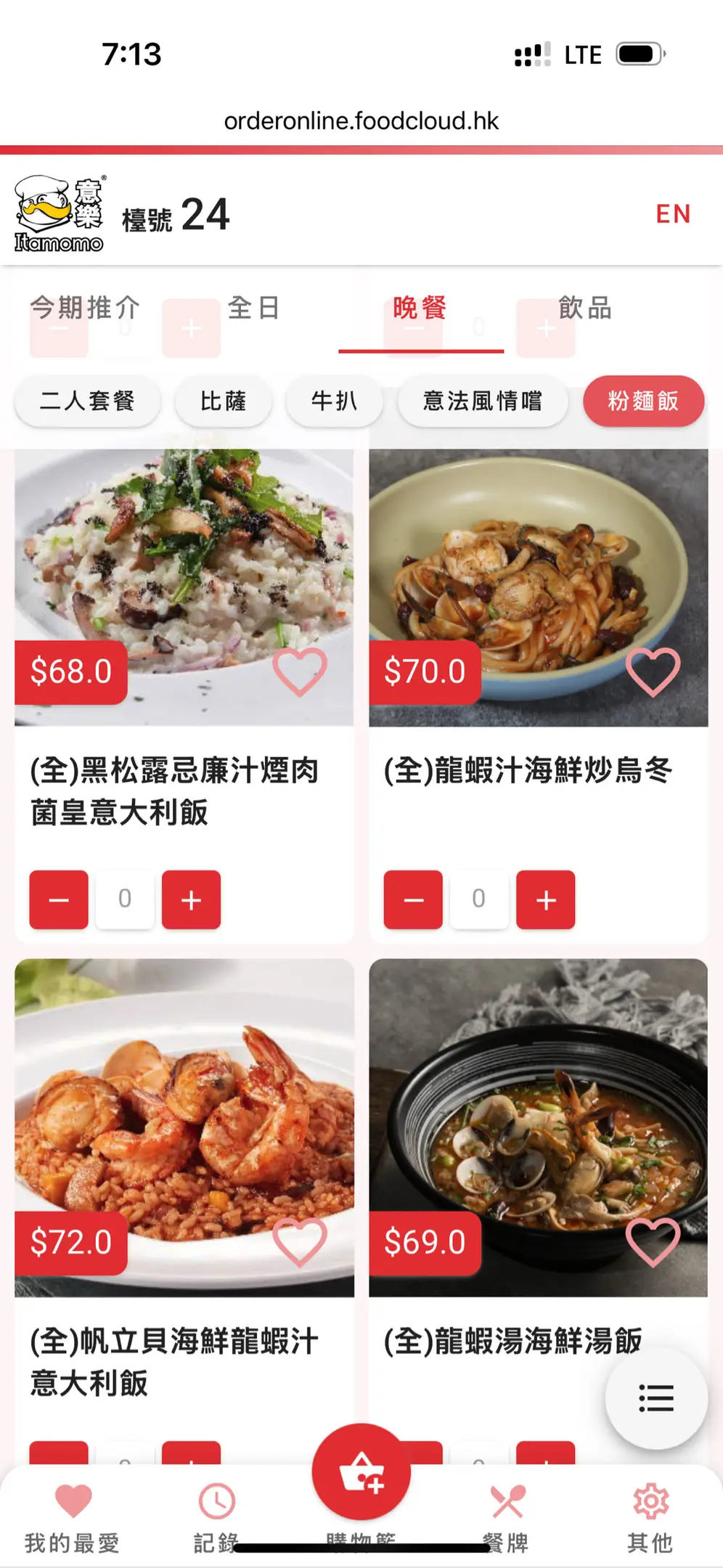Switch to the 今期推介 tab

click(85, 309)
